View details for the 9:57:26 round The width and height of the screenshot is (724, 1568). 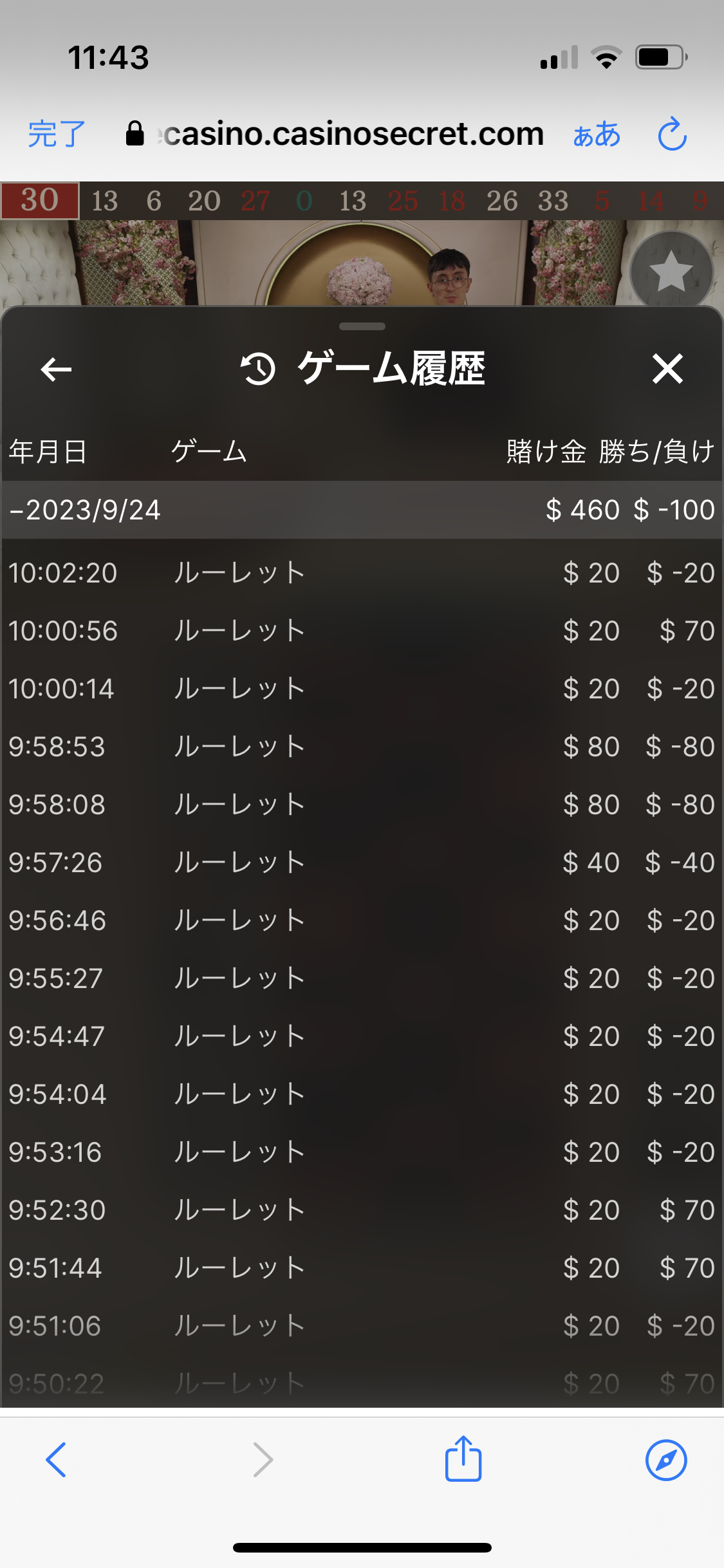[x=362, y=863]
